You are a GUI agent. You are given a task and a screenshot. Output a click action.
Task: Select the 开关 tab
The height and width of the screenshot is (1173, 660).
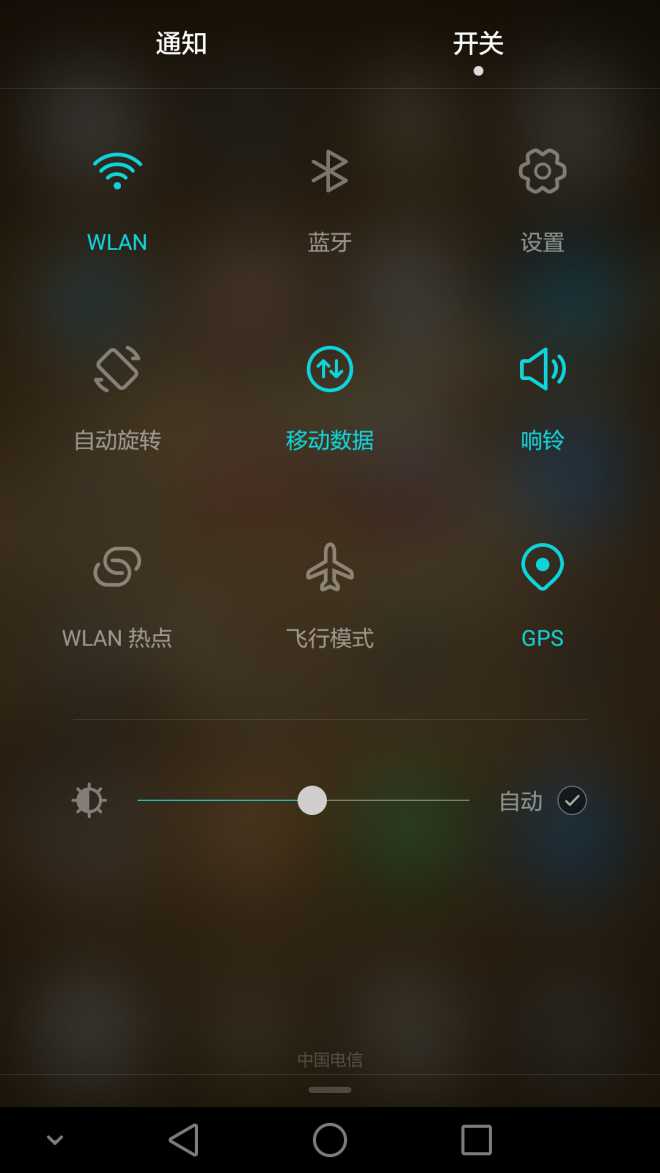click(478, 44)
